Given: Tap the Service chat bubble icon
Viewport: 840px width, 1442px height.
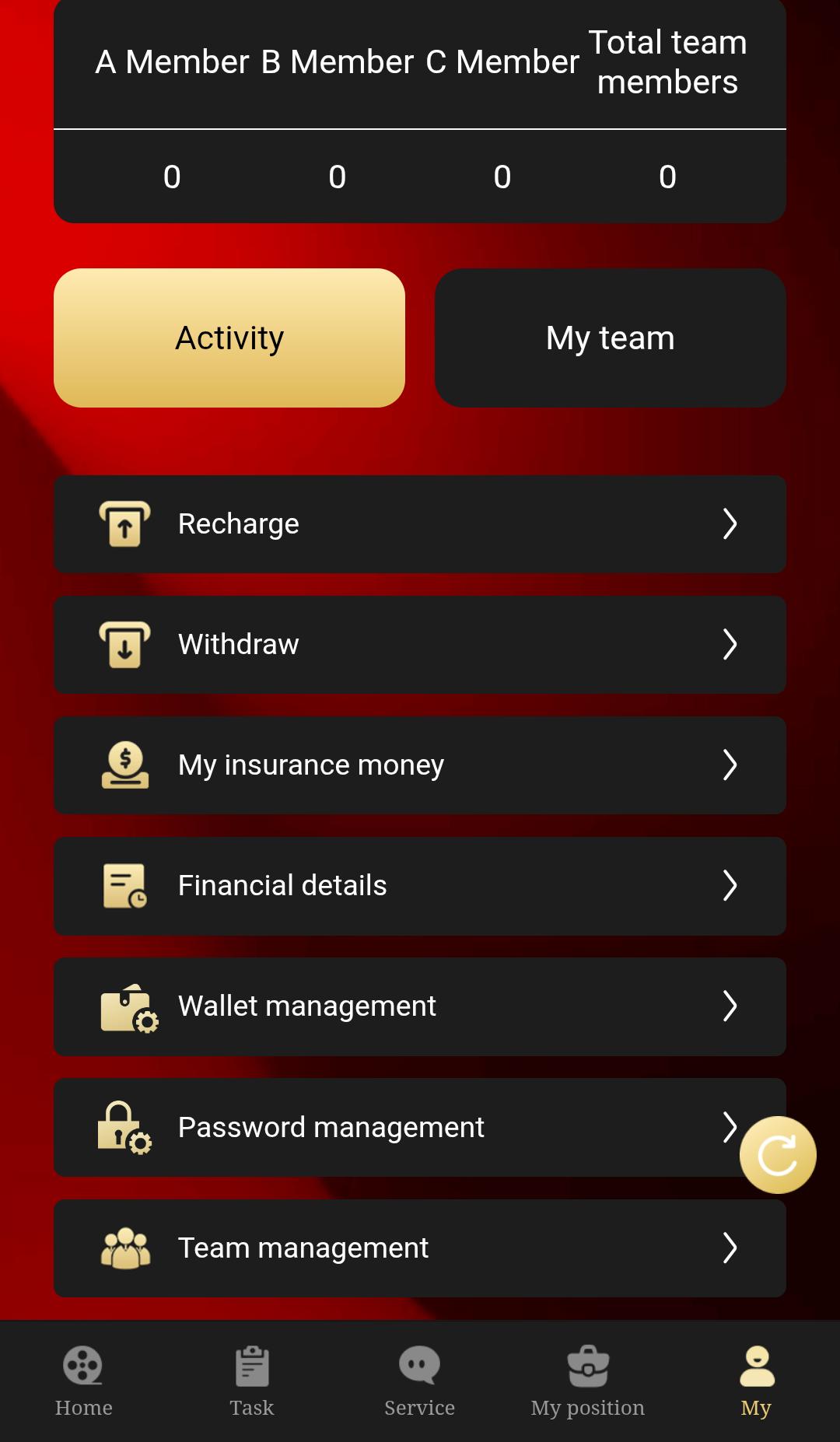Looking at the screenshot, I should click(418, 1367).
